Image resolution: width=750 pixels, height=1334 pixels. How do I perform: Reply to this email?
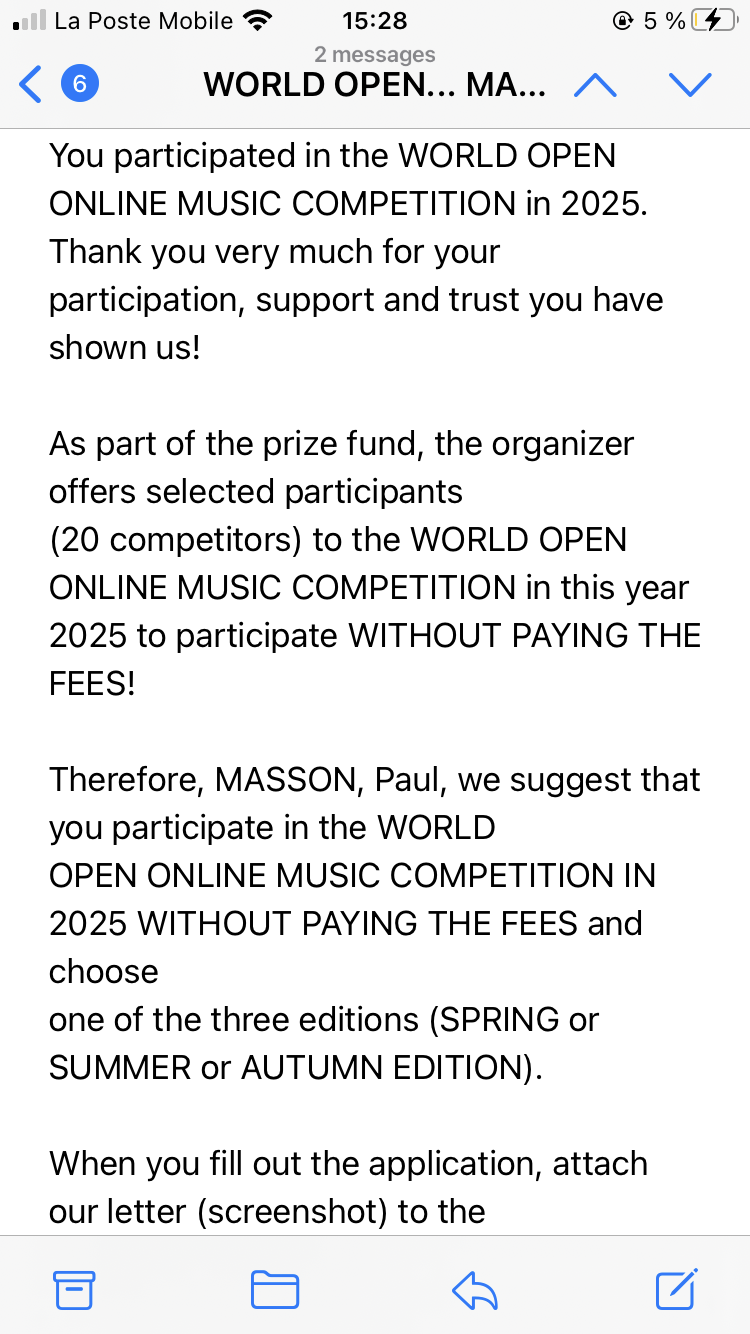[475, 1289]
